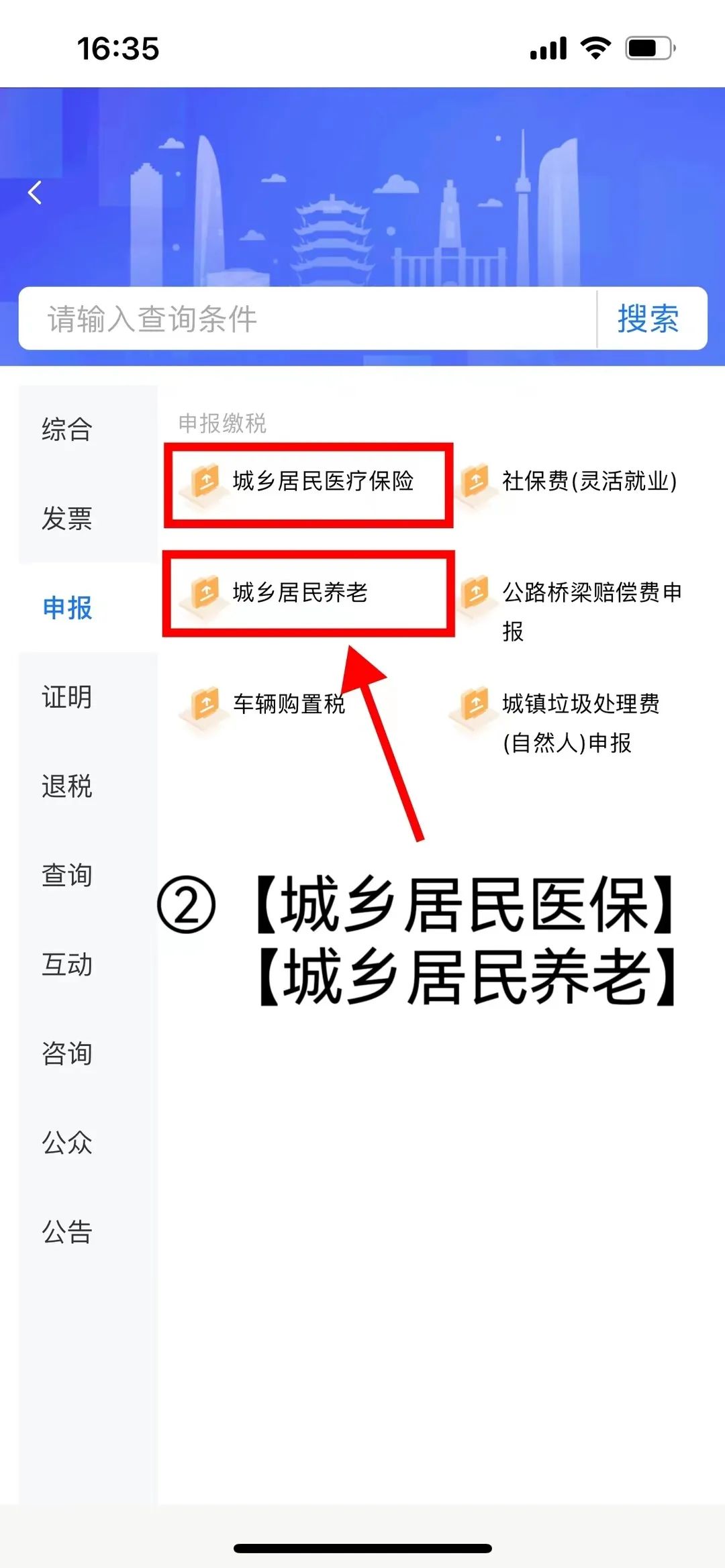Switch to the 公众 category

point(67,1143)
